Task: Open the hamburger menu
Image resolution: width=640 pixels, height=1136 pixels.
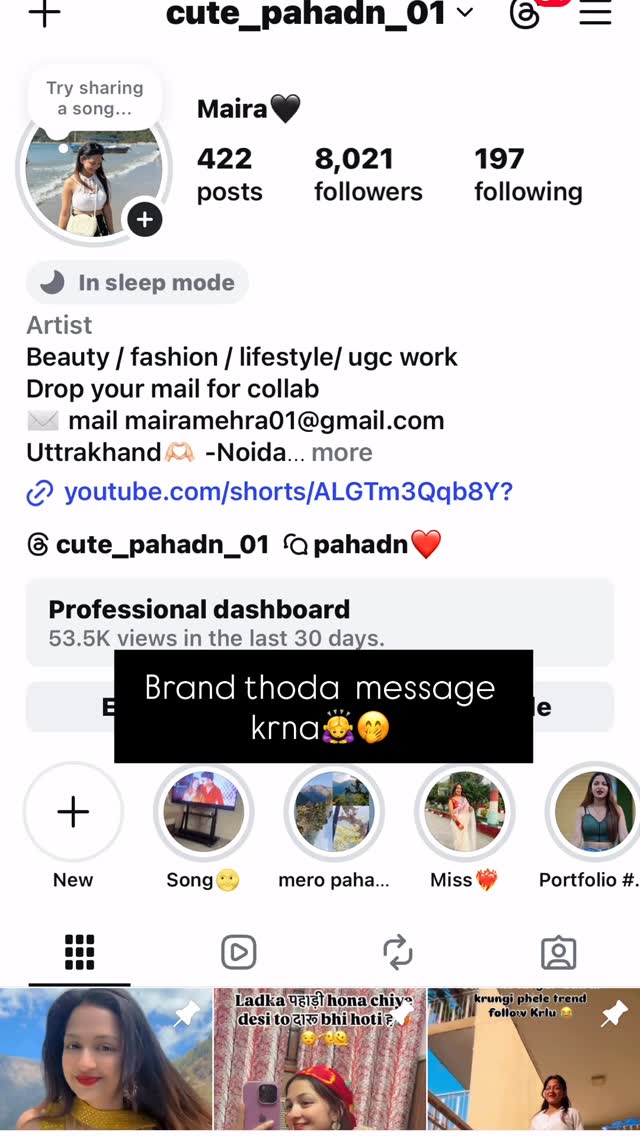Action: coord(595,13)
